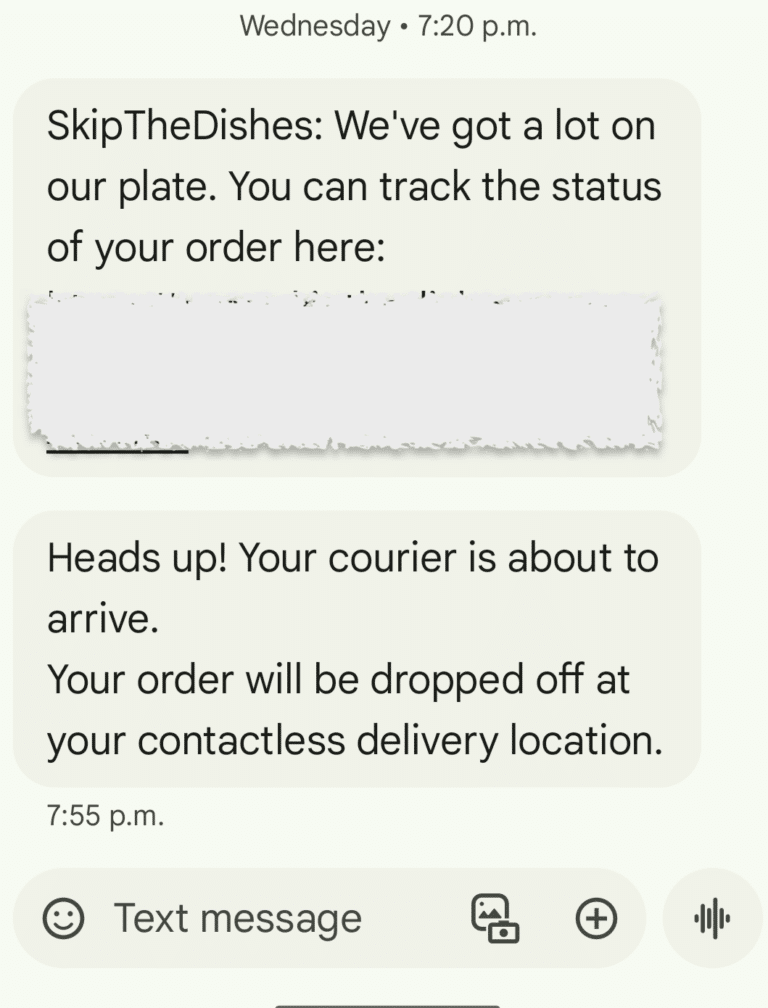Attach a photo from the gallery
Screen dimensions: 768x1008
coord(496,918)
